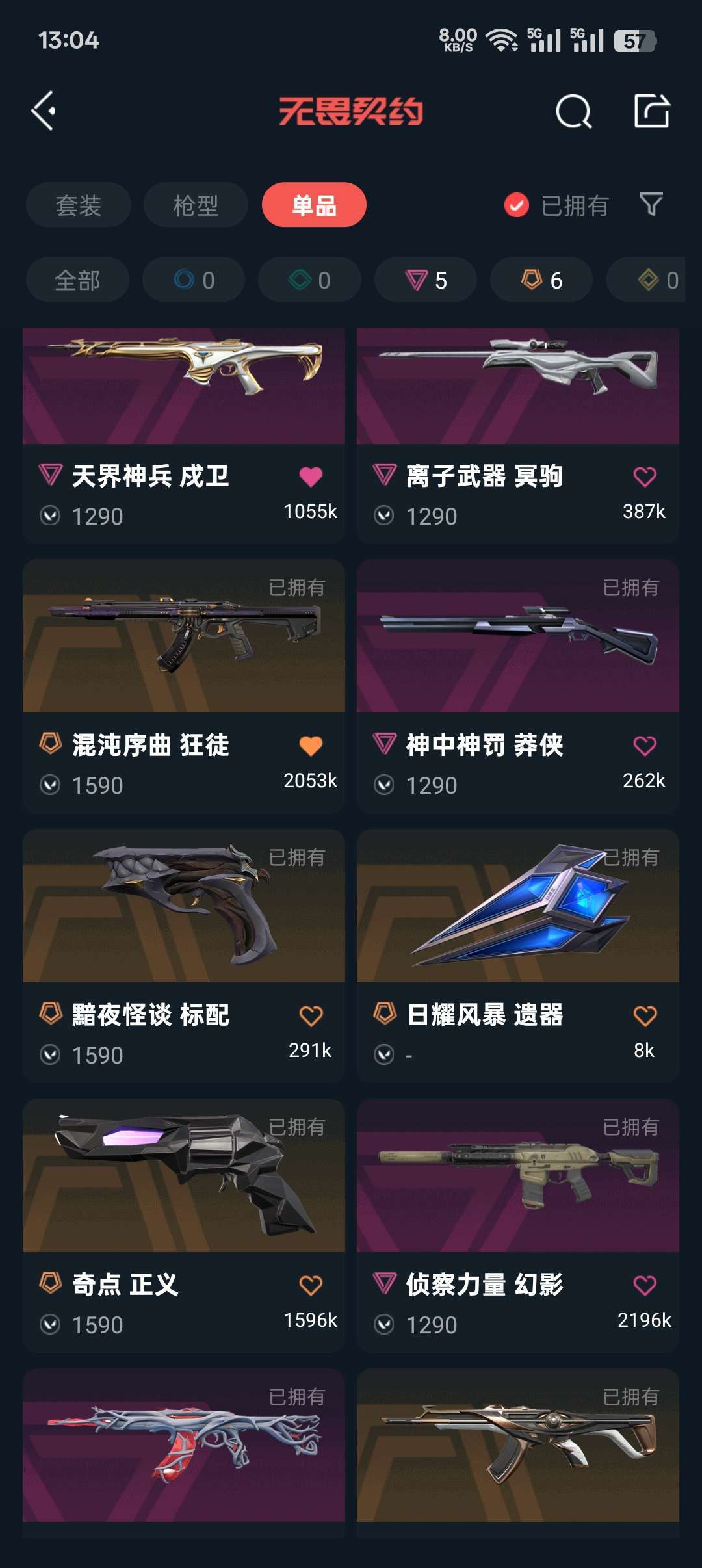Select the 单品 tab

tap(314, 205)
